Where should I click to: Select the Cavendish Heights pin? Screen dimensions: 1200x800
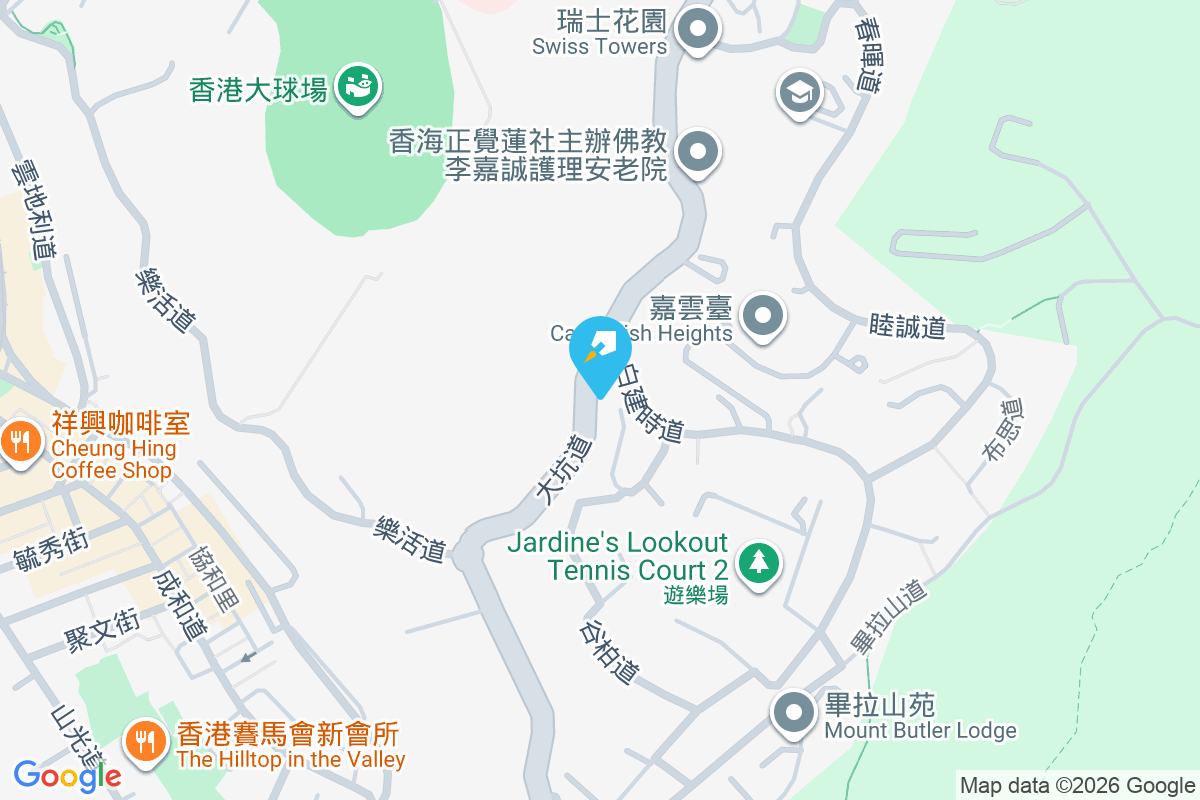point(765,317)
